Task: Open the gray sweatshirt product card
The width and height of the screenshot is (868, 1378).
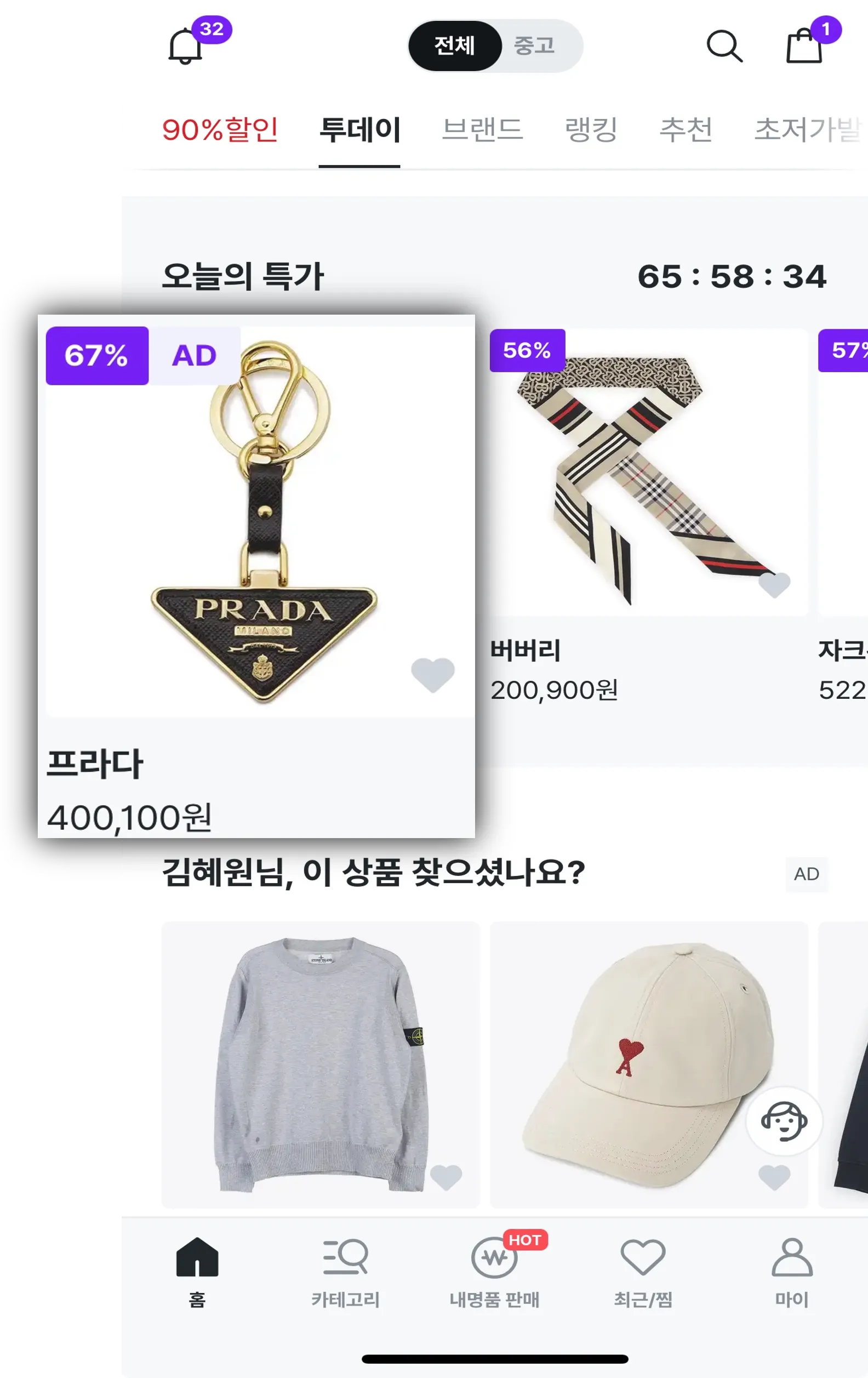Action: 321,1064
